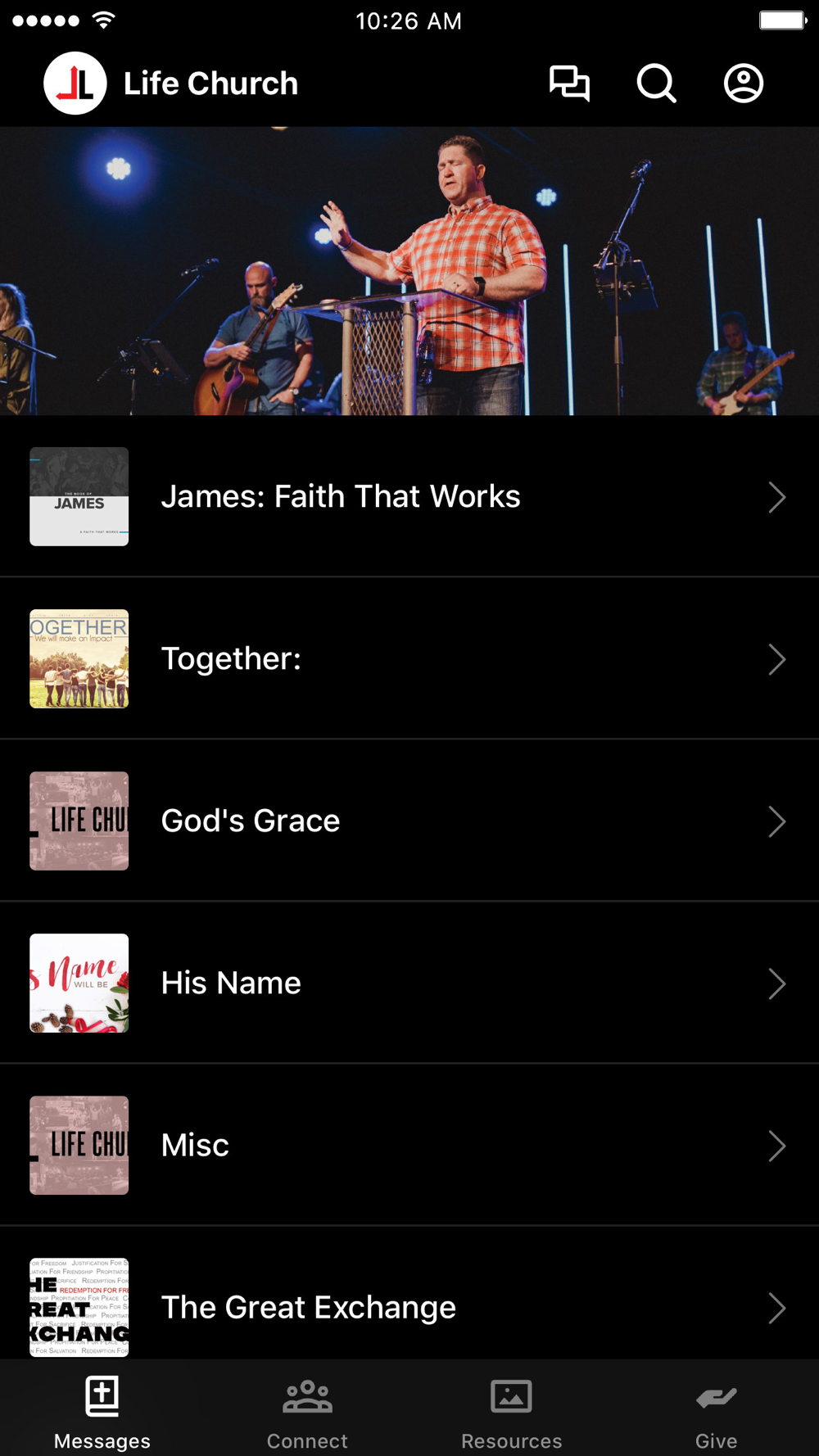Switch to the Connect tab
819x1456 pixels.
[307, 1412]
